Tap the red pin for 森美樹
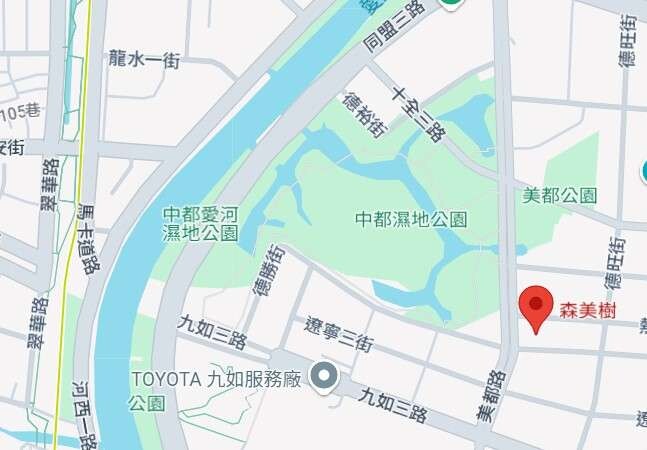Image resolution: width=647 pixels, height=450 pixels. [538, 306]
